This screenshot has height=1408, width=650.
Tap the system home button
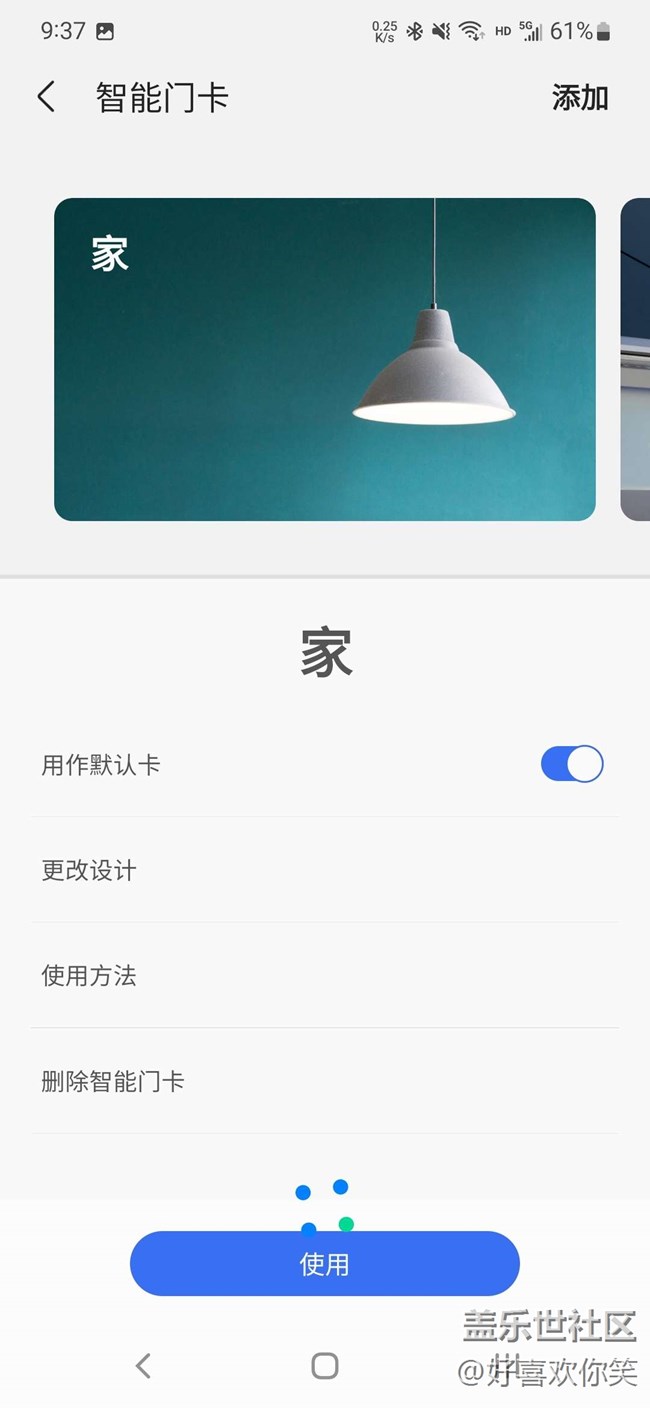324,1366
